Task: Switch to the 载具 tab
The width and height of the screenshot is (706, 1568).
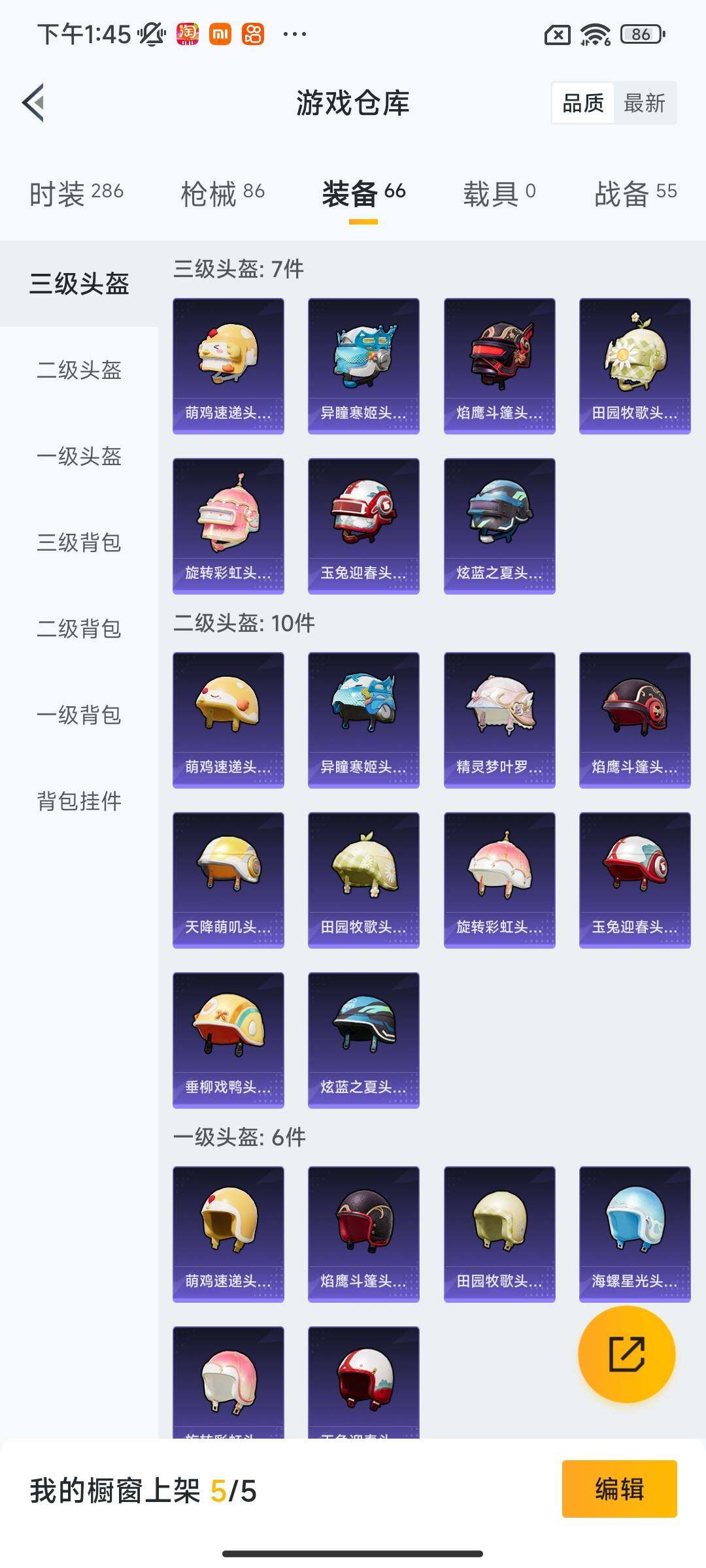Action: coord(499,193)
